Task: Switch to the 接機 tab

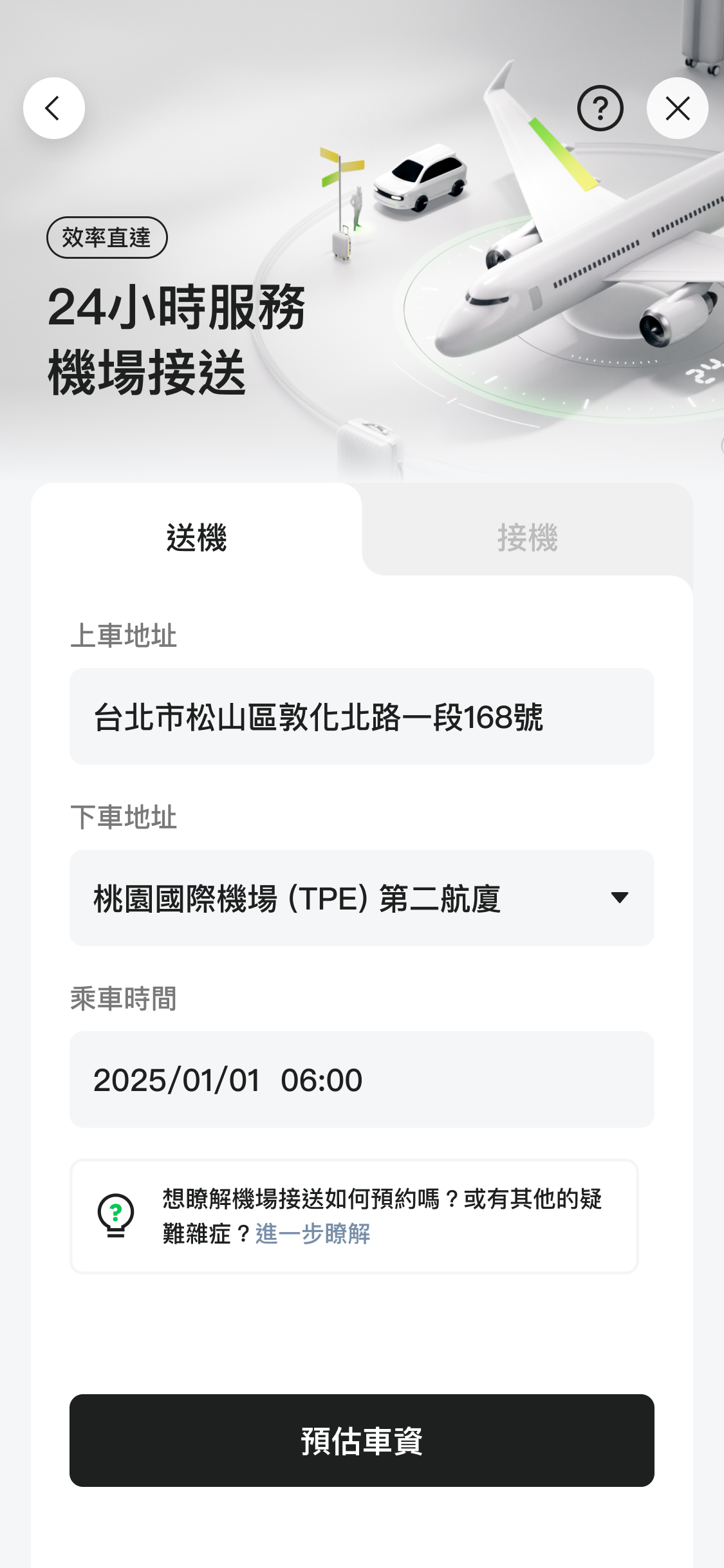Action: tap(527, 537)
